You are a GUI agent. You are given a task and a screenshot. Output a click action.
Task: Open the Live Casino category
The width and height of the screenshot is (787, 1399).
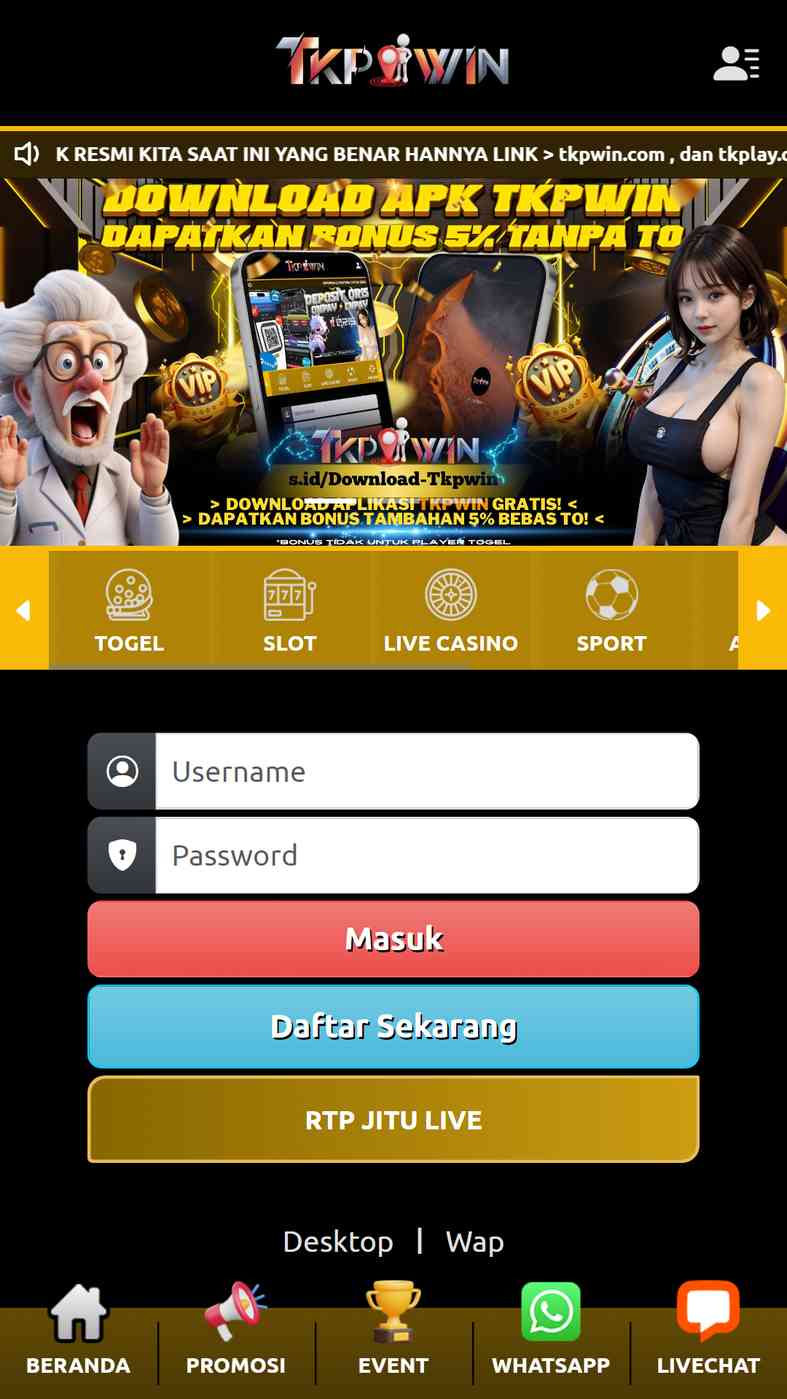point(451,609)
